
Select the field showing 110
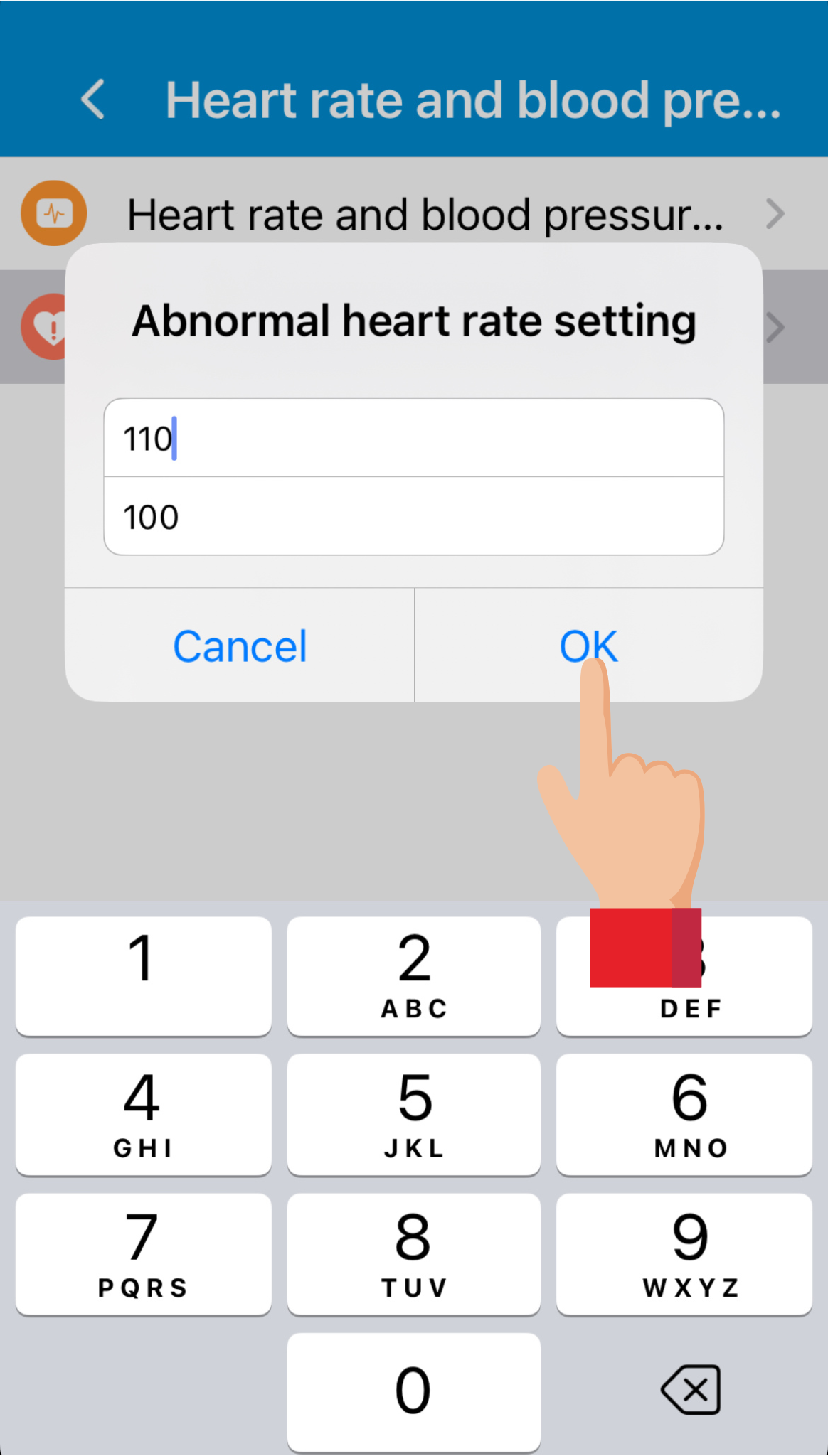pos(413,439)
